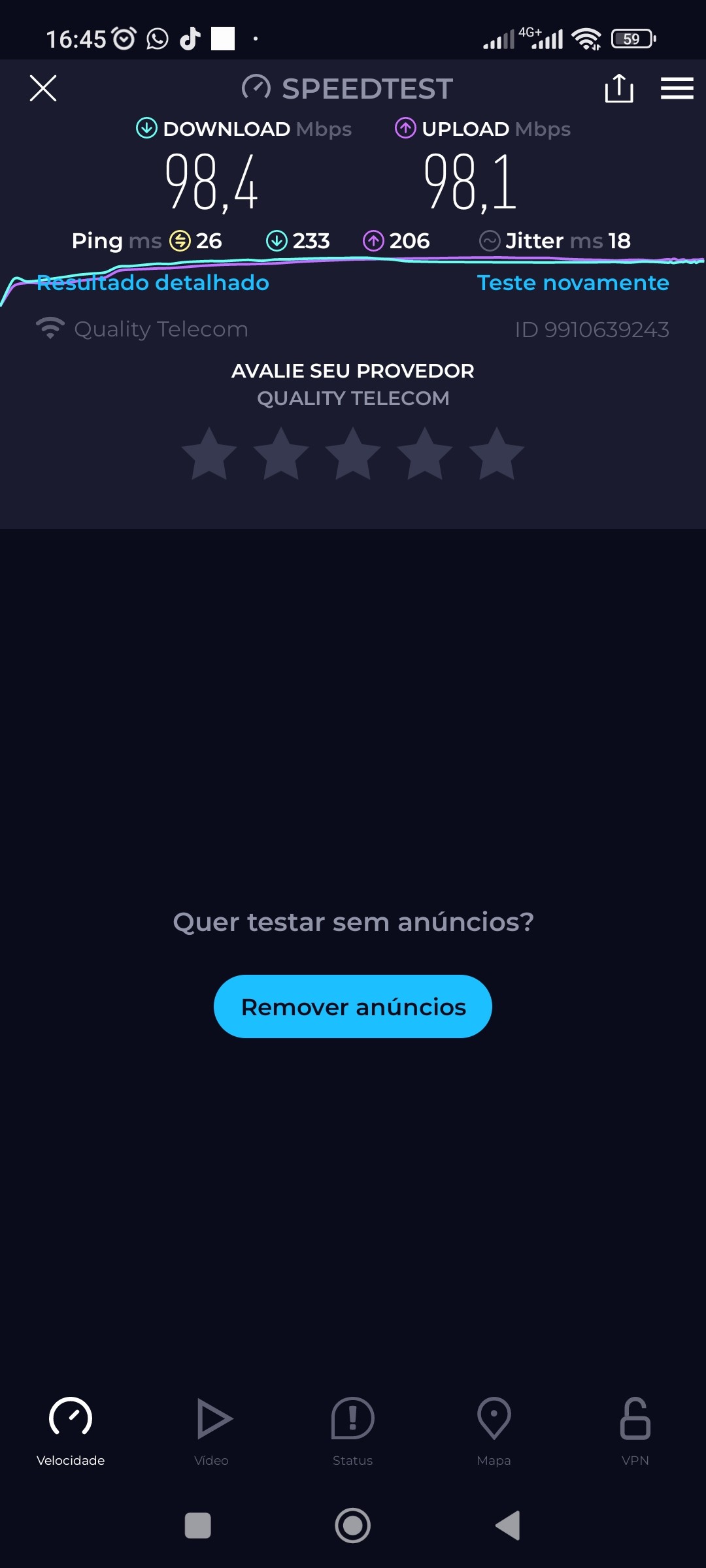Image resolution: width=706 pixels, height=1568 pixels.
Task: Return to the home screen
Action: (353, 1526)
